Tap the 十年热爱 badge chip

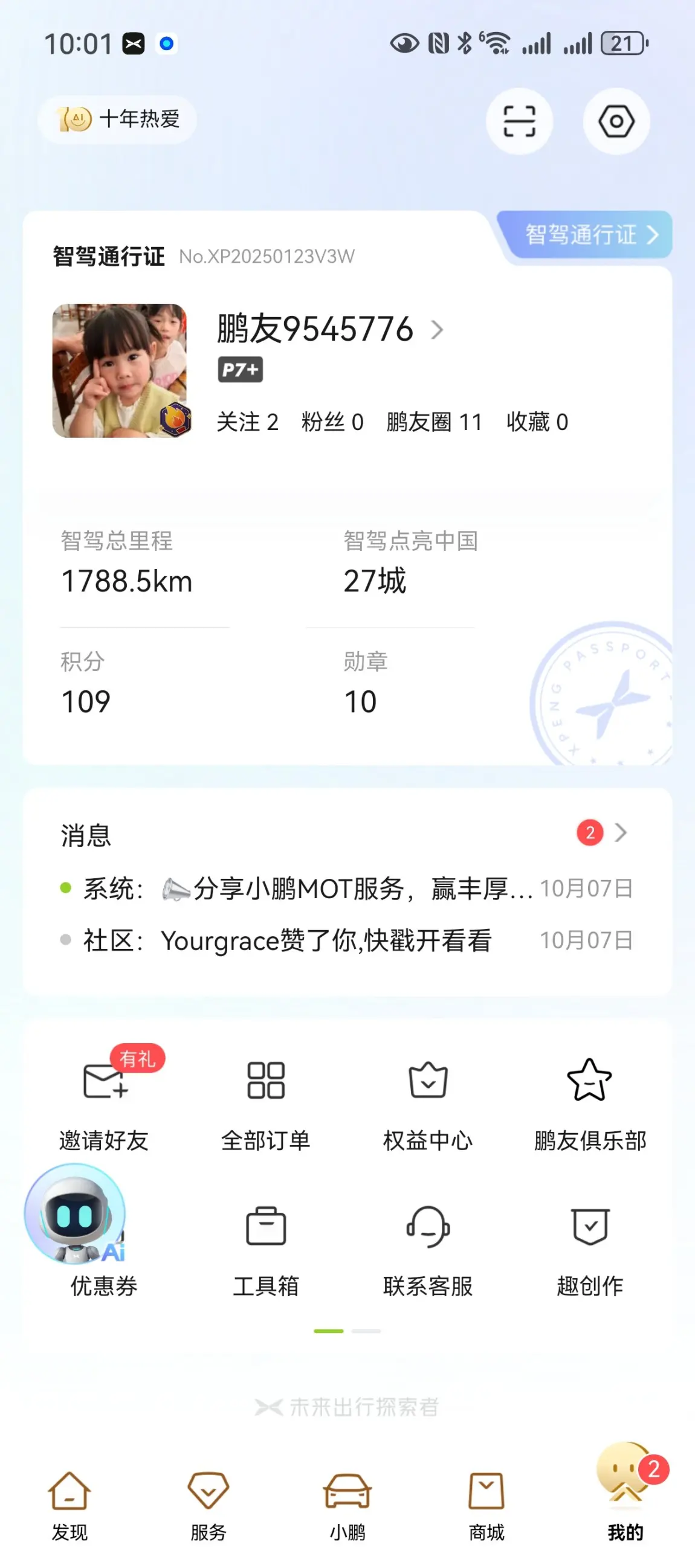[118, 120]
